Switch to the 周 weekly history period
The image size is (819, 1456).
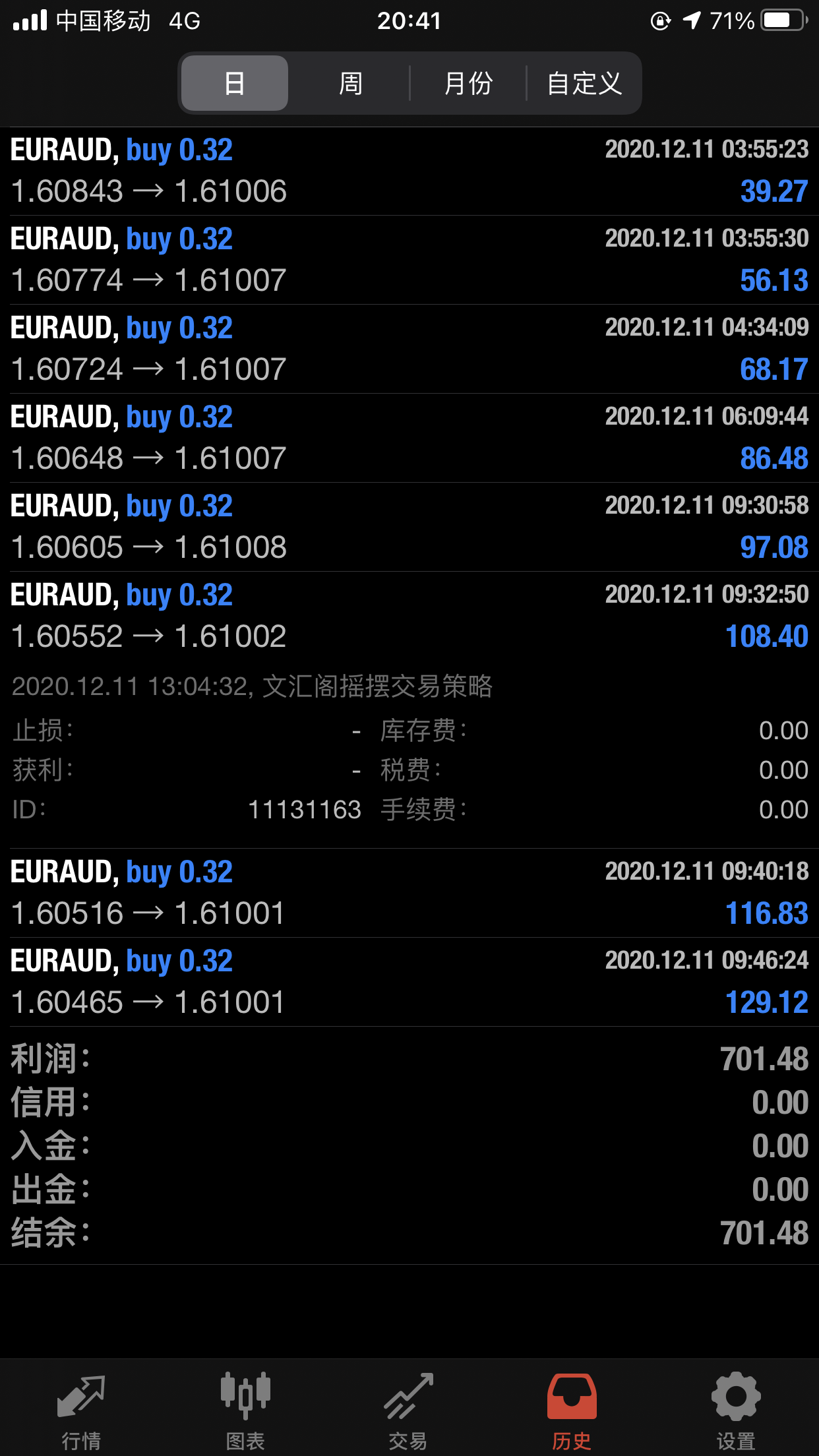(x=350, y=83)
